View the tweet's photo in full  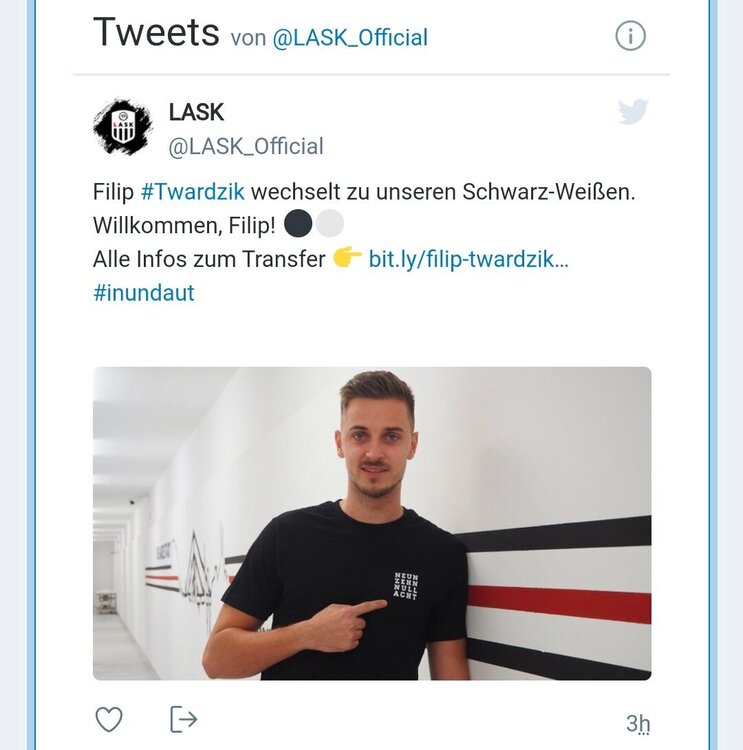tap(372, 523)
